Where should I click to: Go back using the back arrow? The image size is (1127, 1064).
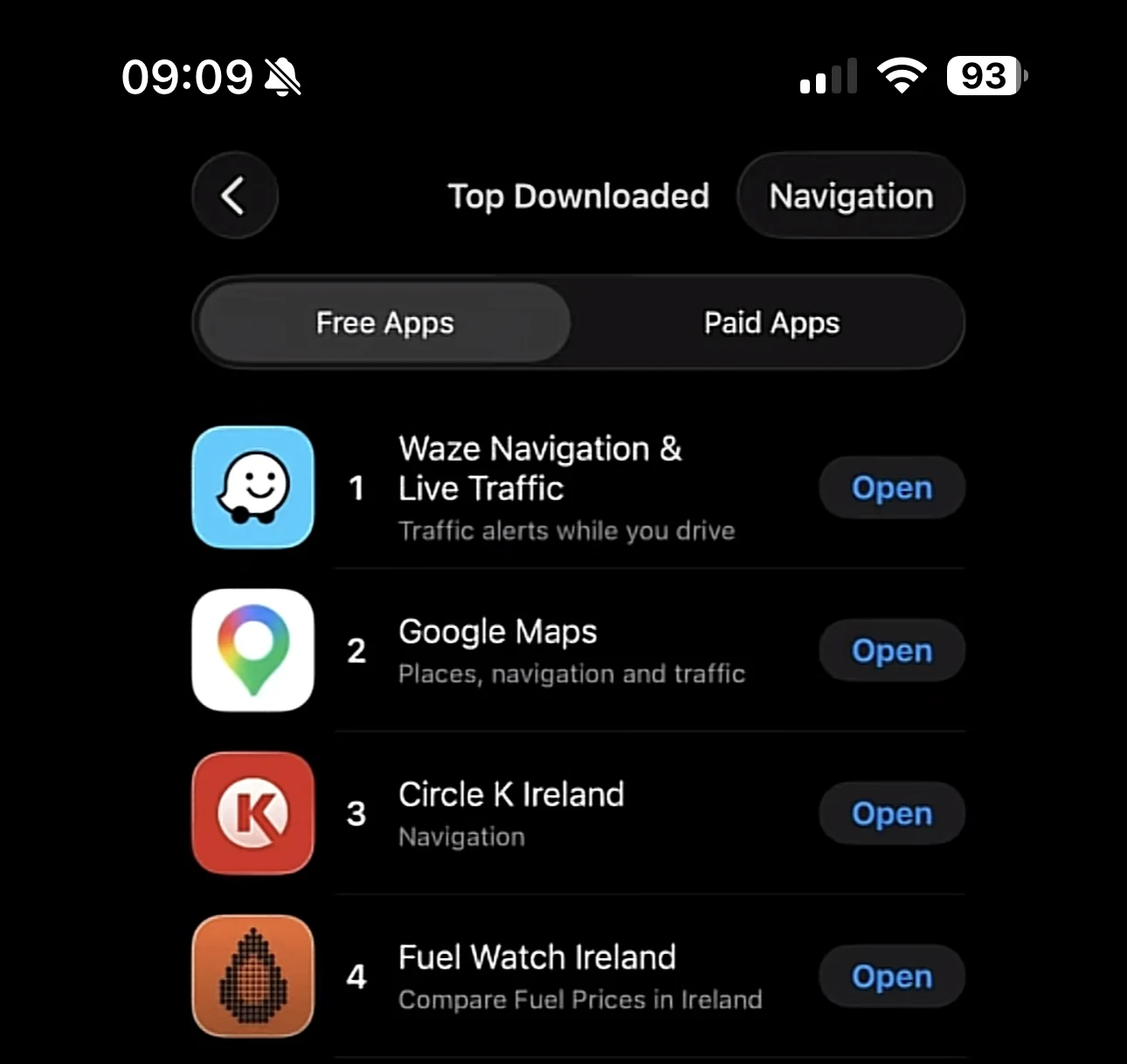pos(235,196)
